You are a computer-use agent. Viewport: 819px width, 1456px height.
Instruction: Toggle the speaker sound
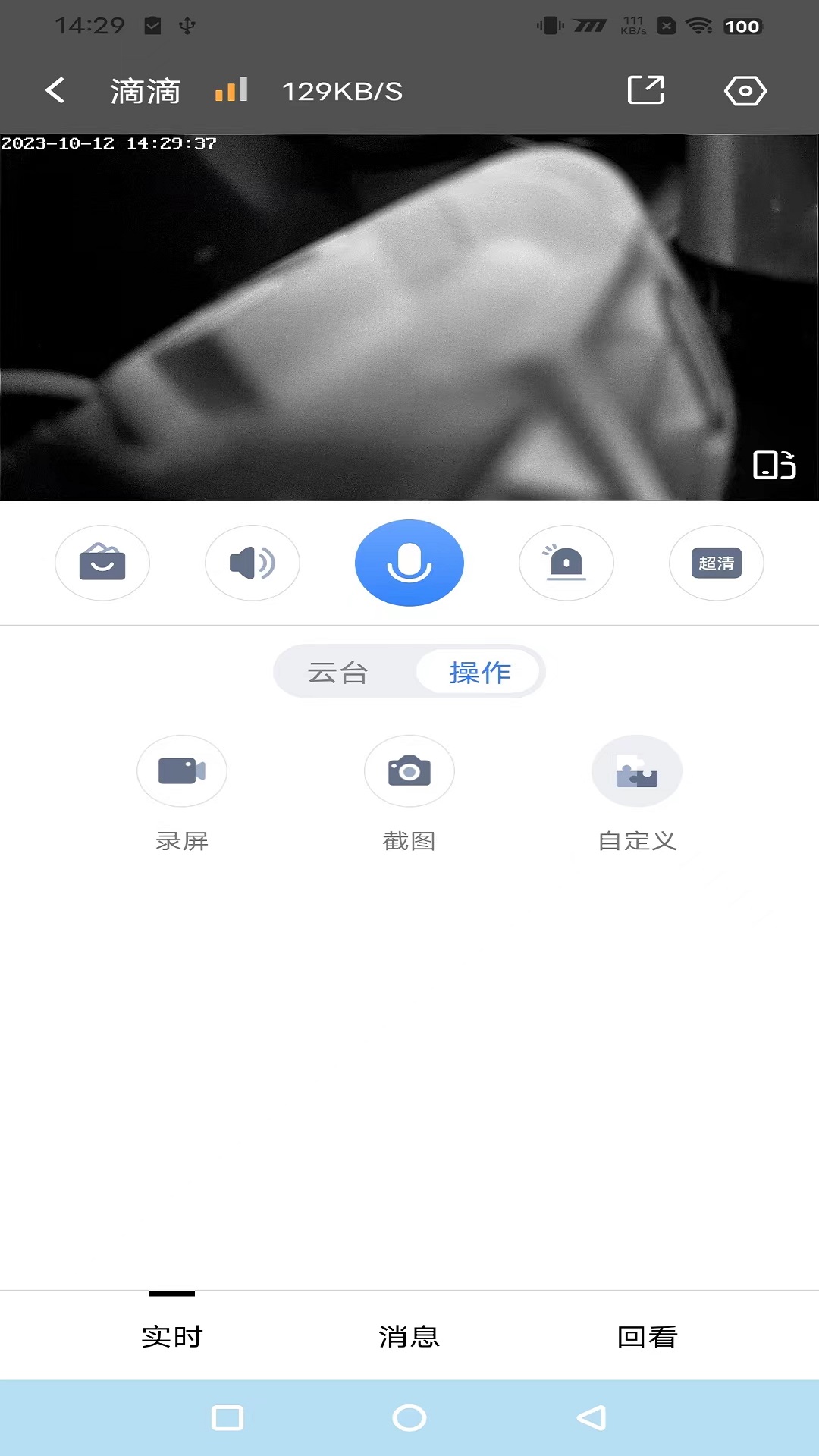(x=253, y=563)
